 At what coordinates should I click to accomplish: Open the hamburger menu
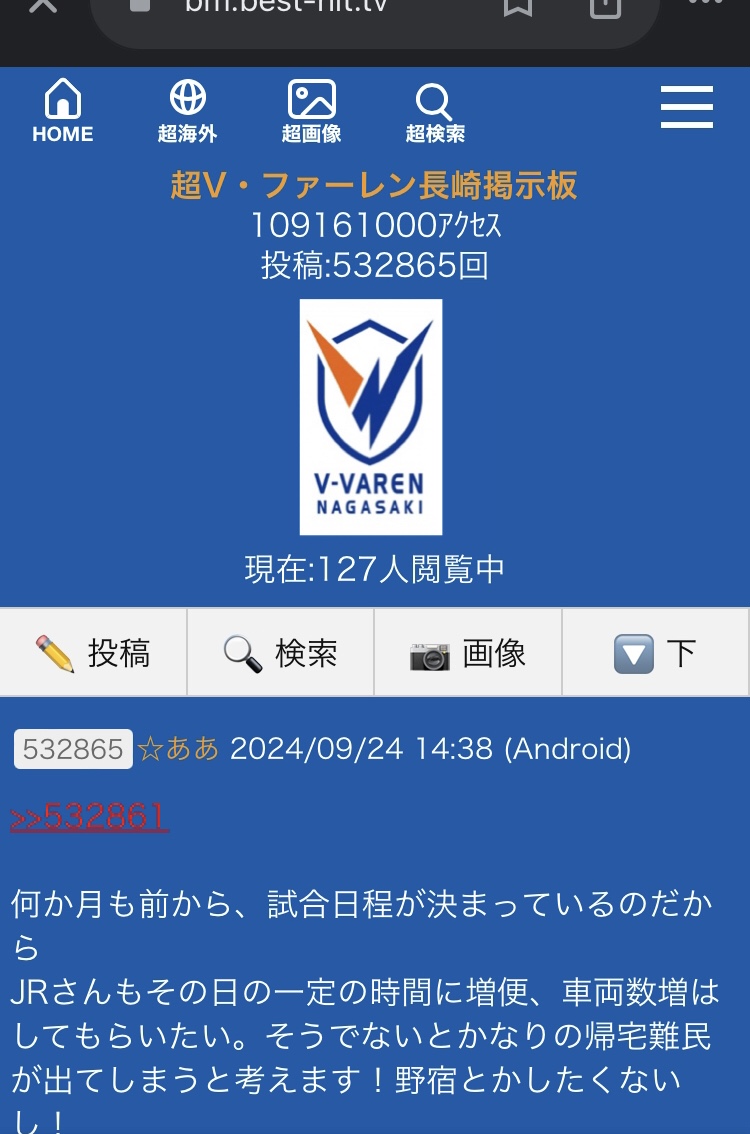click(687, 107)
